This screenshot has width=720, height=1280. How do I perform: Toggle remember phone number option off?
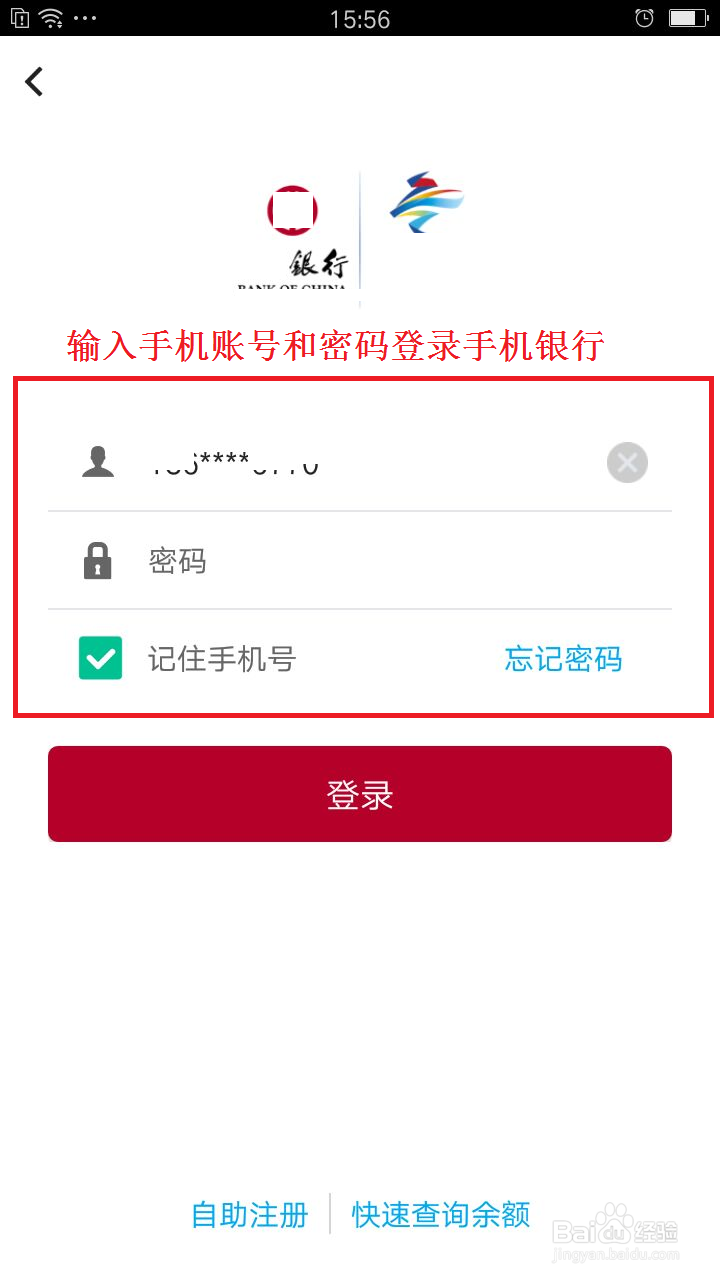coord(99,659)
